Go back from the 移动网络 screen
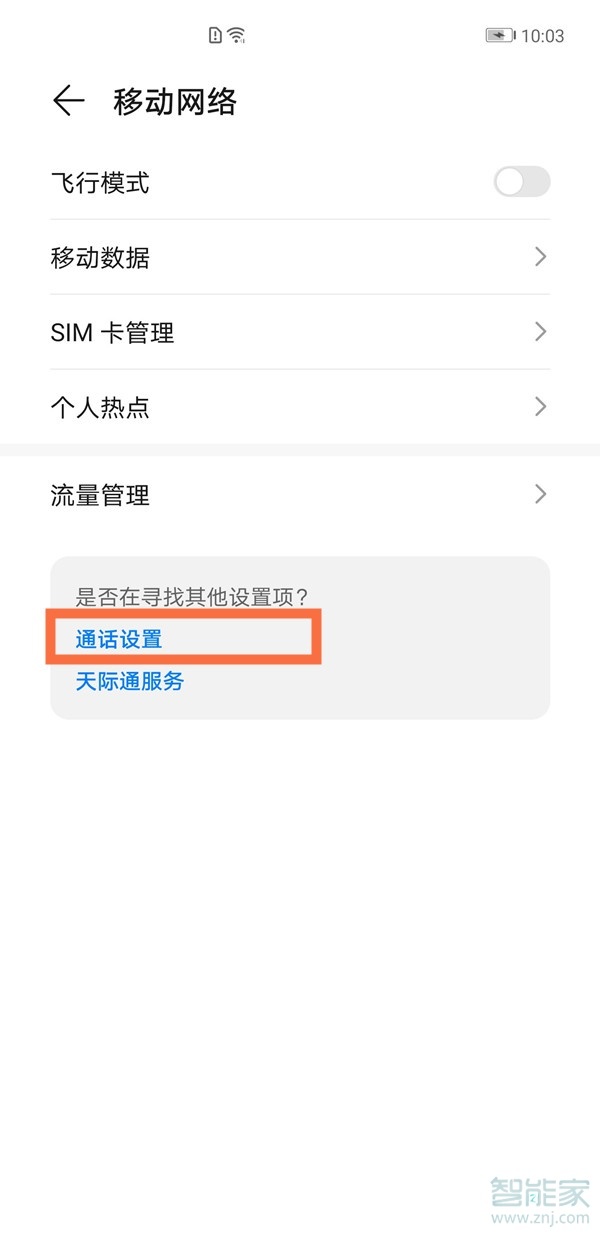Image resolution: width=600 pixels, height=1237 pixels. tap(68, 101)
